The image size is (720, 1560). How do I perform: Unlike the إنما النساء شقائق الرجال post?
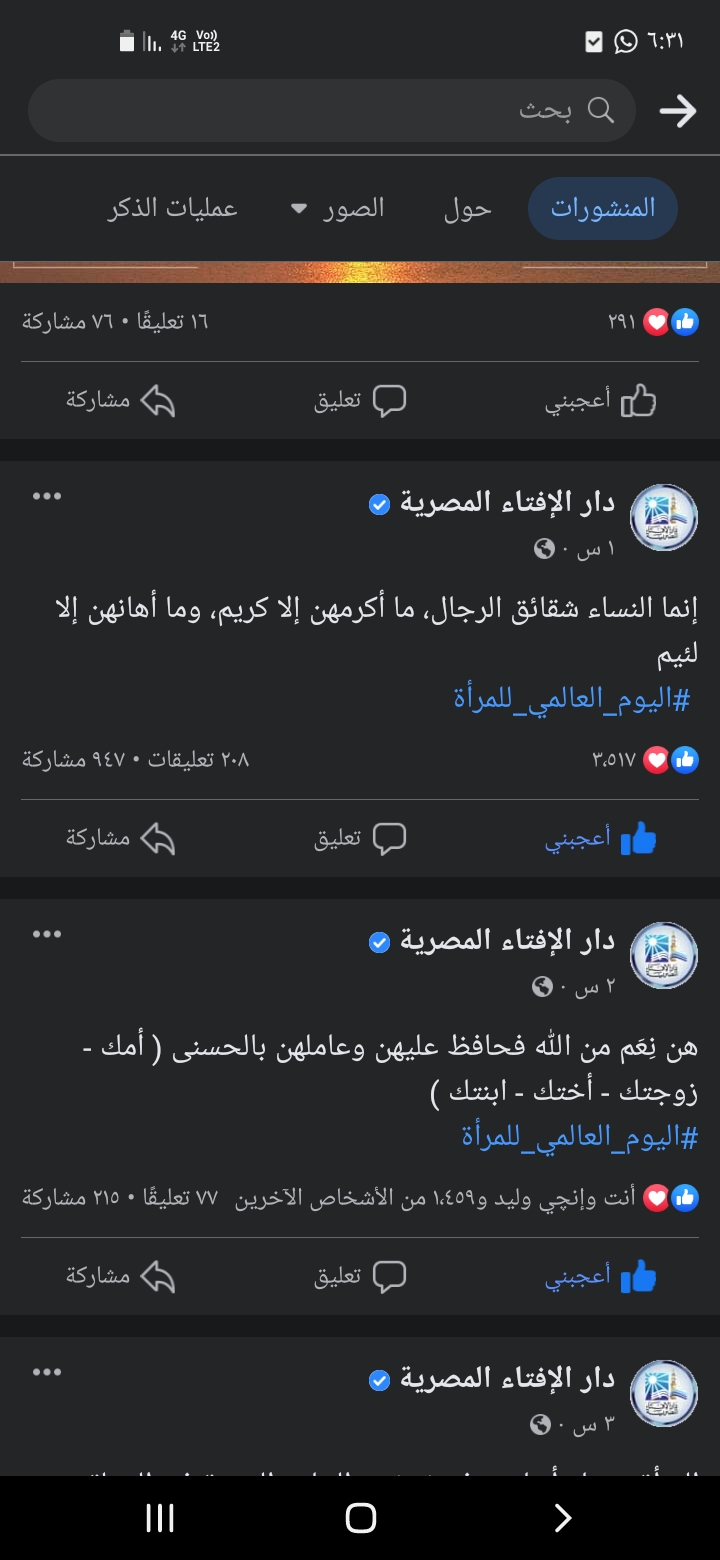pos(601,839)
